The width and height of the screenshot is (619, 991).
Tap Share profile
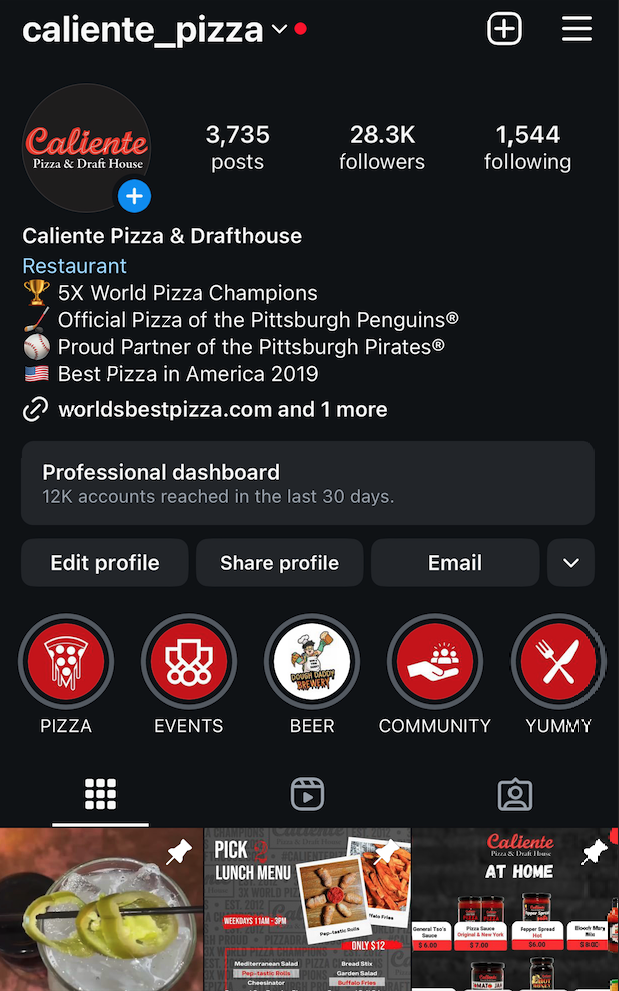point(279,563)
